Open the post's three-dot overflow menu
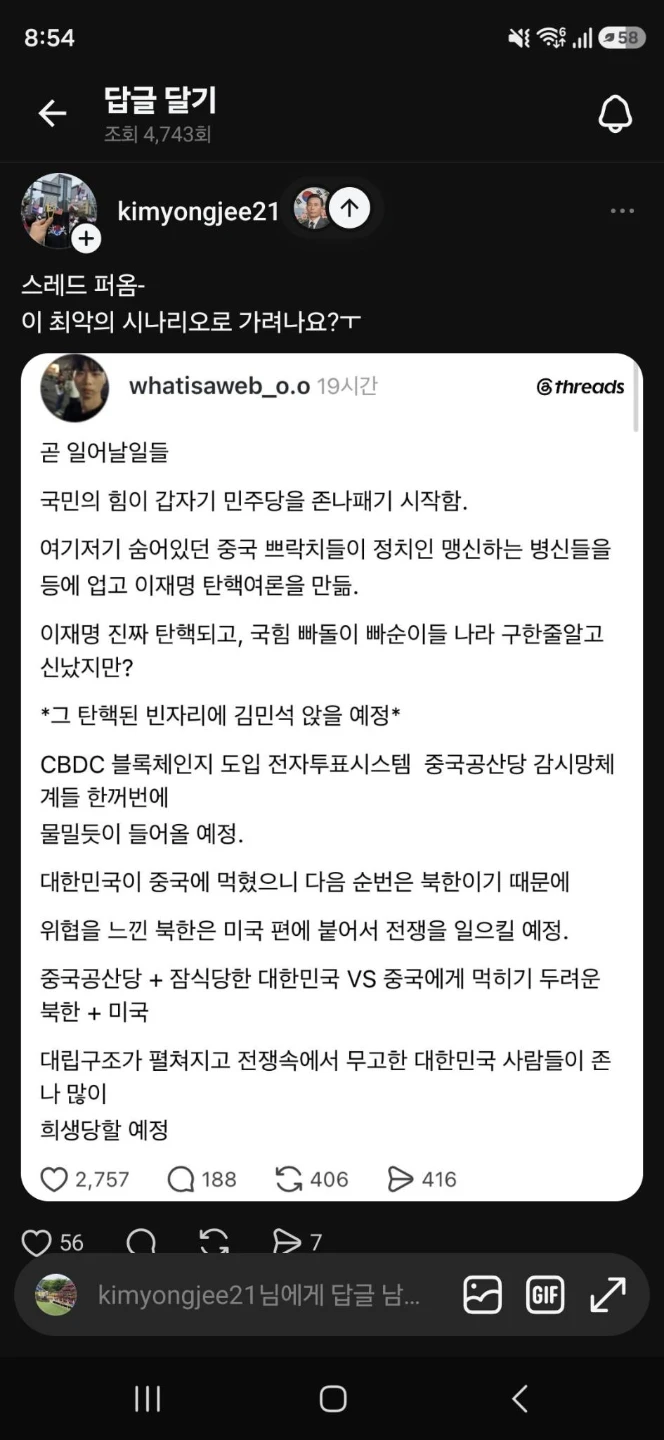This screenshot has width=664, height=1440. coord(622,211)
